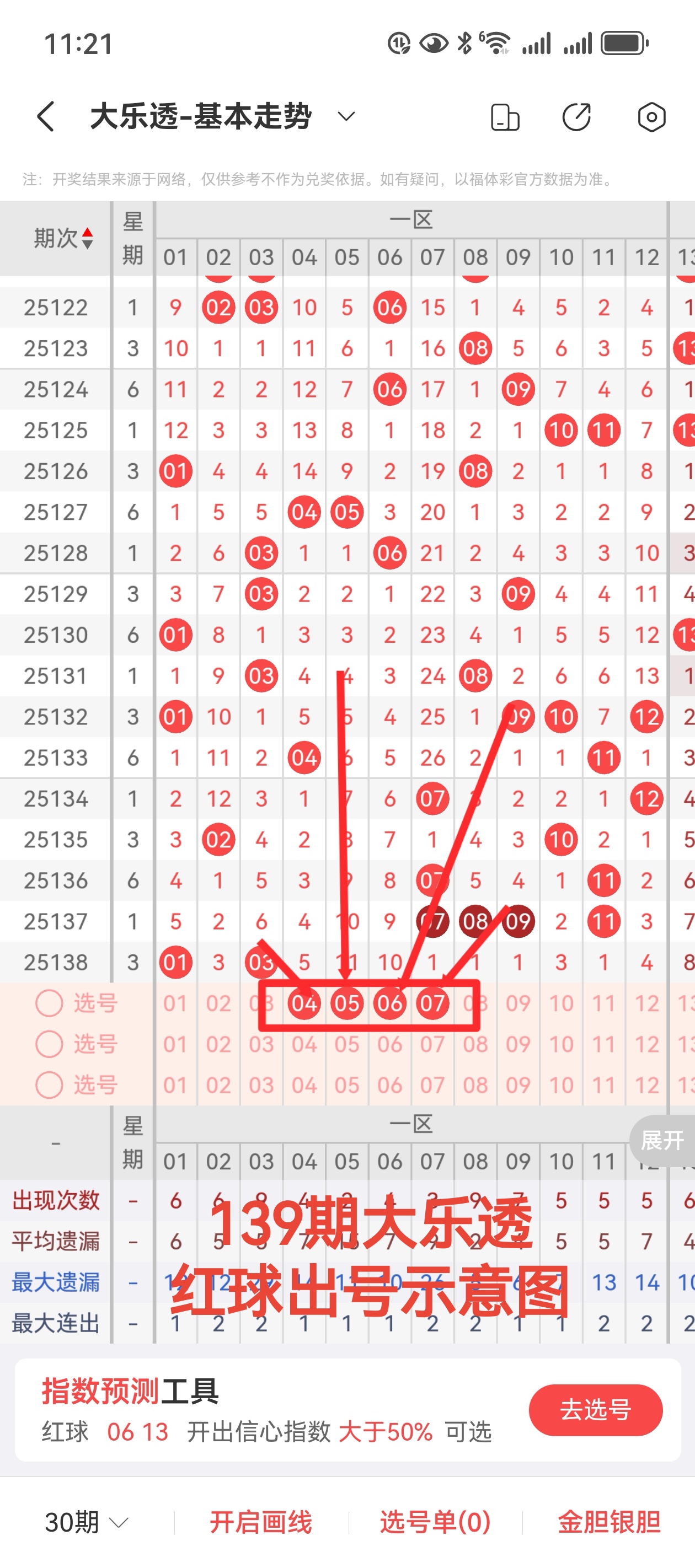Screen dimensions: 695x1568
Task: Tap the 去选号 button
Action: [595, 1409]
